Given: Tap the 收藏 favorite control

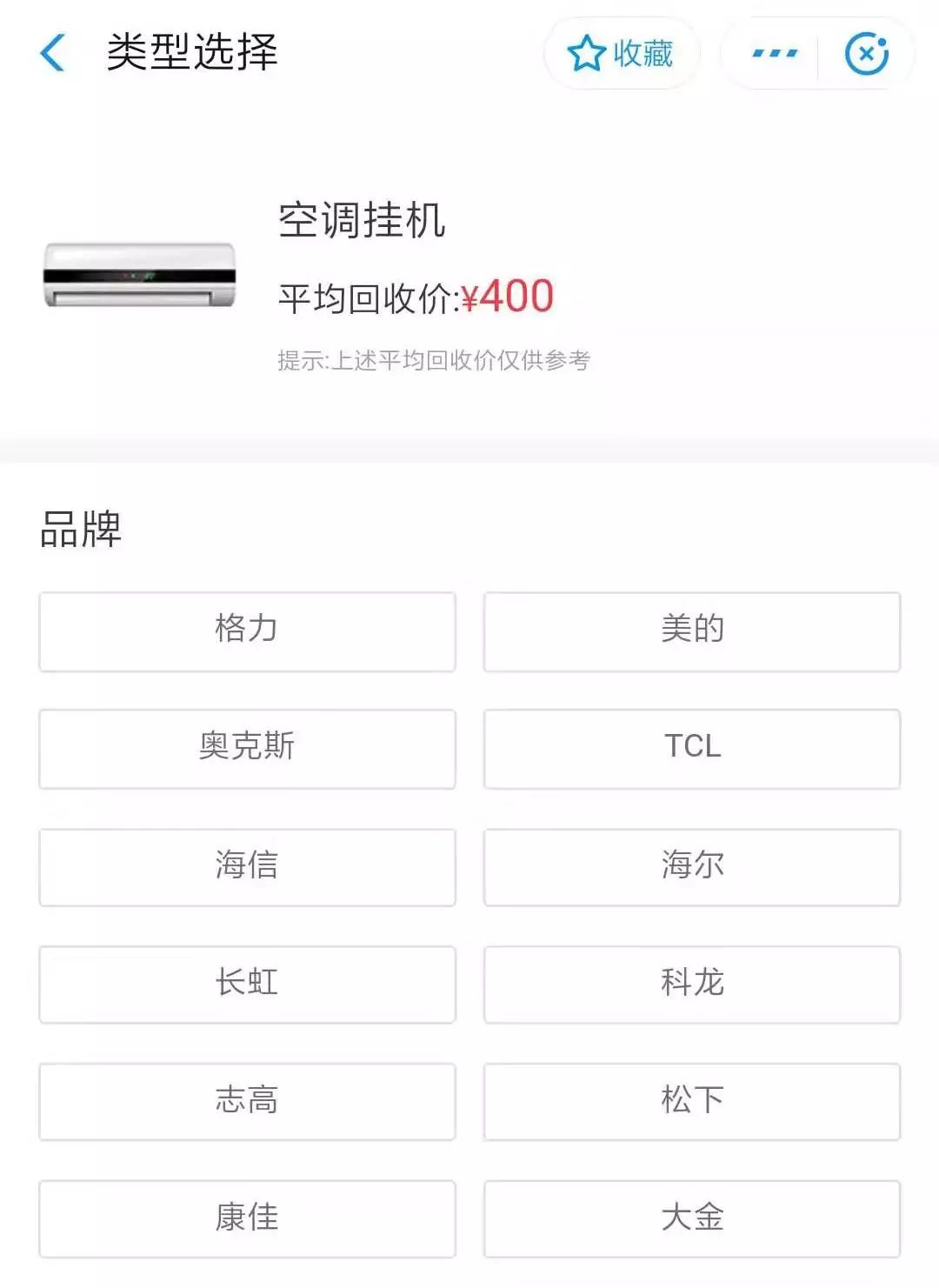Looking at the screenshot, I should 623,54.
